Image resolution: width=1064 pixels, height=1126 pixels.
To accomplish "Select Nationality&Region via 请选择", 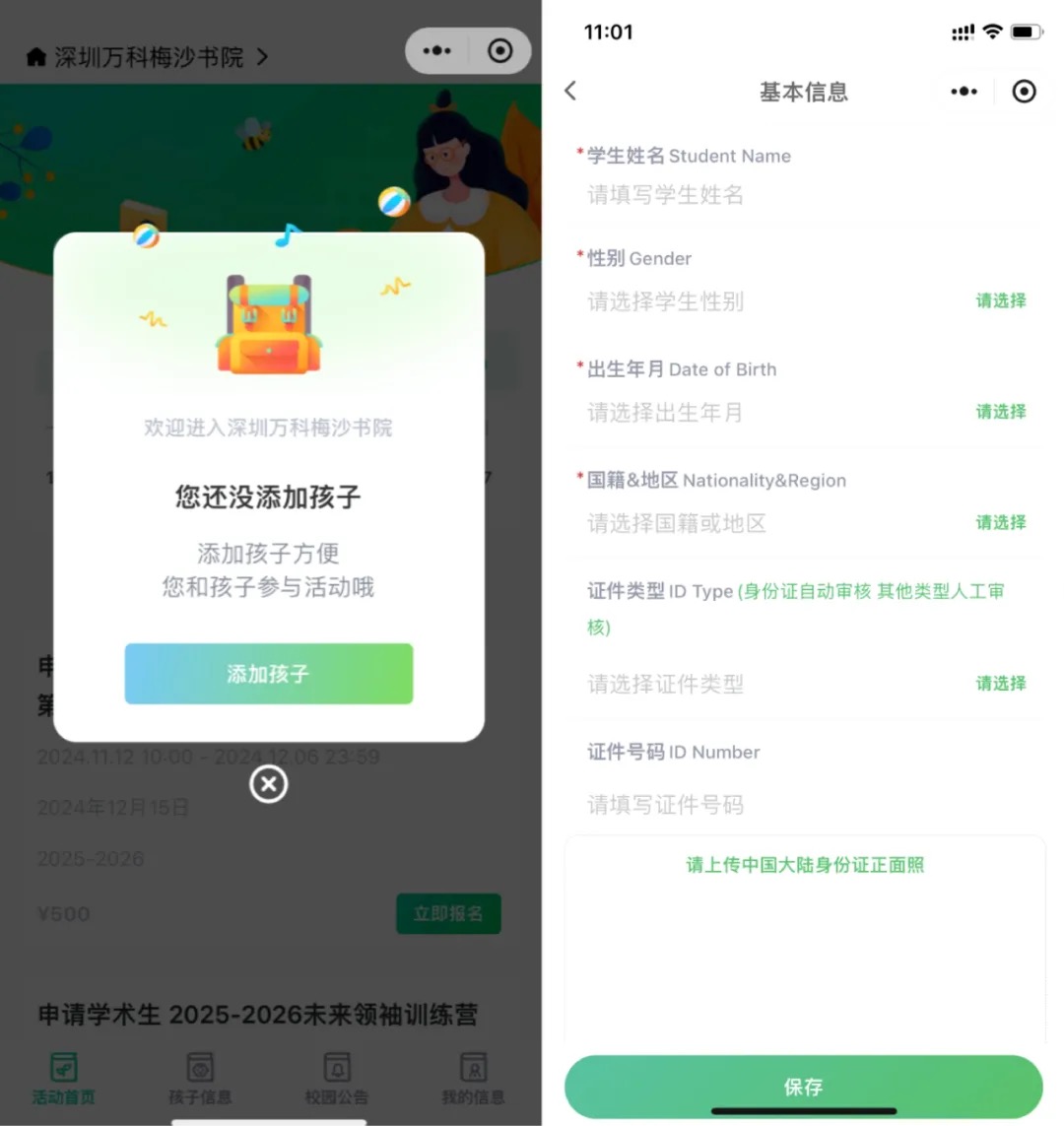I will point(1000,523).
